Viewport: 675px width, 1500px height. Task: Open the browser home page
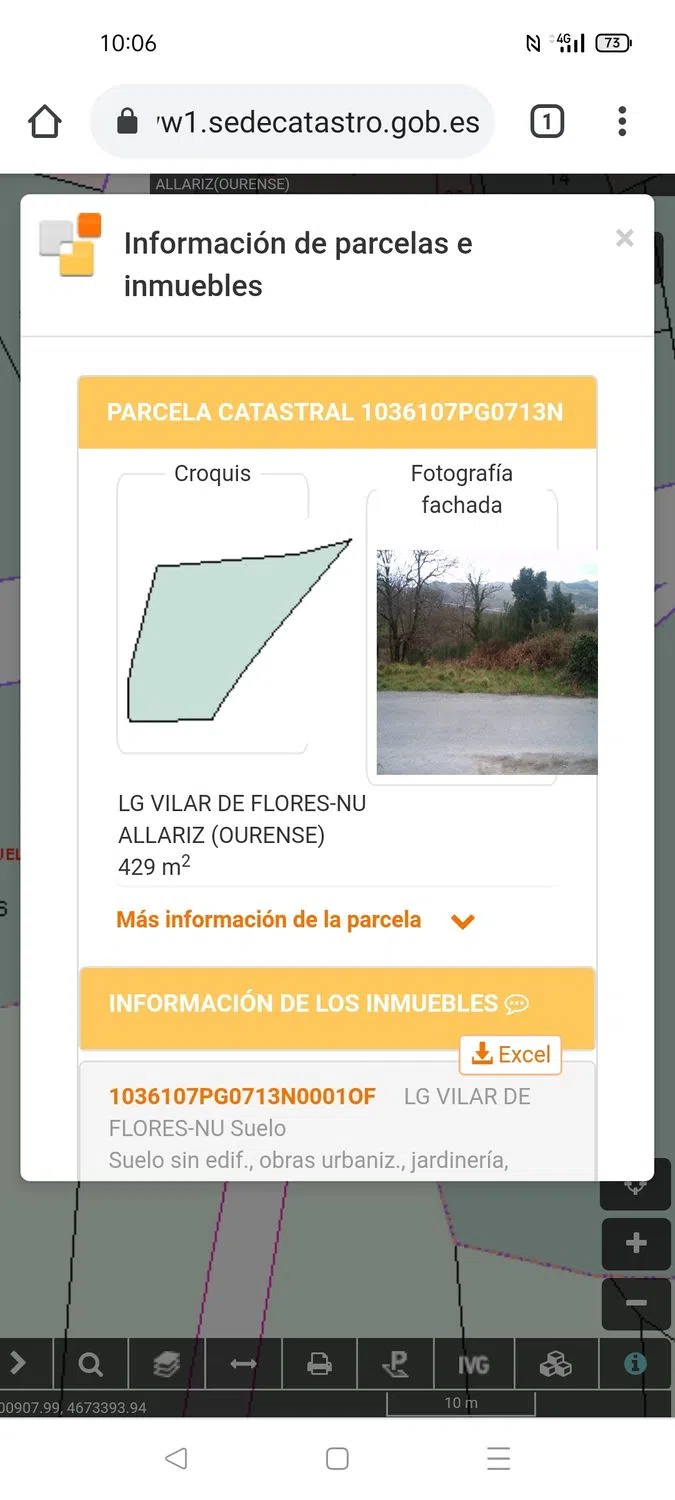click(x=45, y=122)
